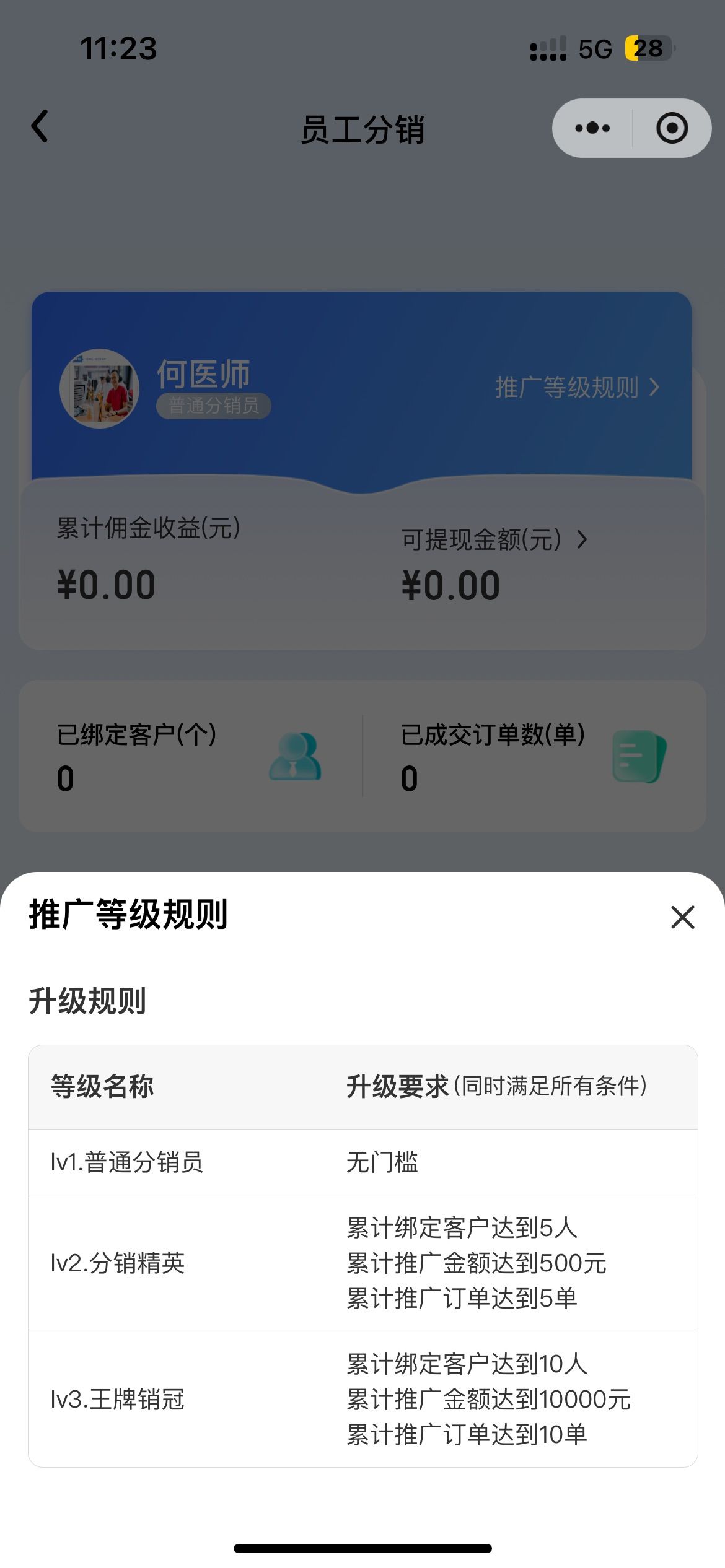Close the 推广等级规则 bottom sheet
725x1568 pixels.
coord(682,917)
